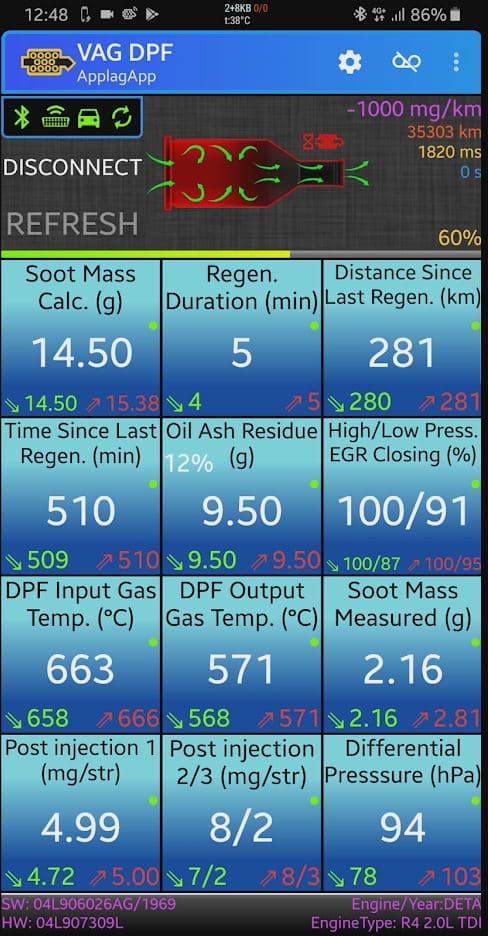Tap the voicemail-style recording icon
Image resolution: width=488 pixels, height=936 pixels.
pos(406,61)
